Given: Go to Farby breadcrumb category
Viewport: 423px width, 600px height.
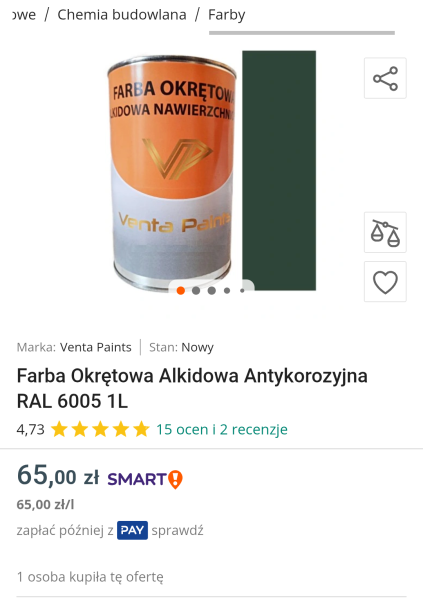Looking at the screenshot, I should point(227,15).
